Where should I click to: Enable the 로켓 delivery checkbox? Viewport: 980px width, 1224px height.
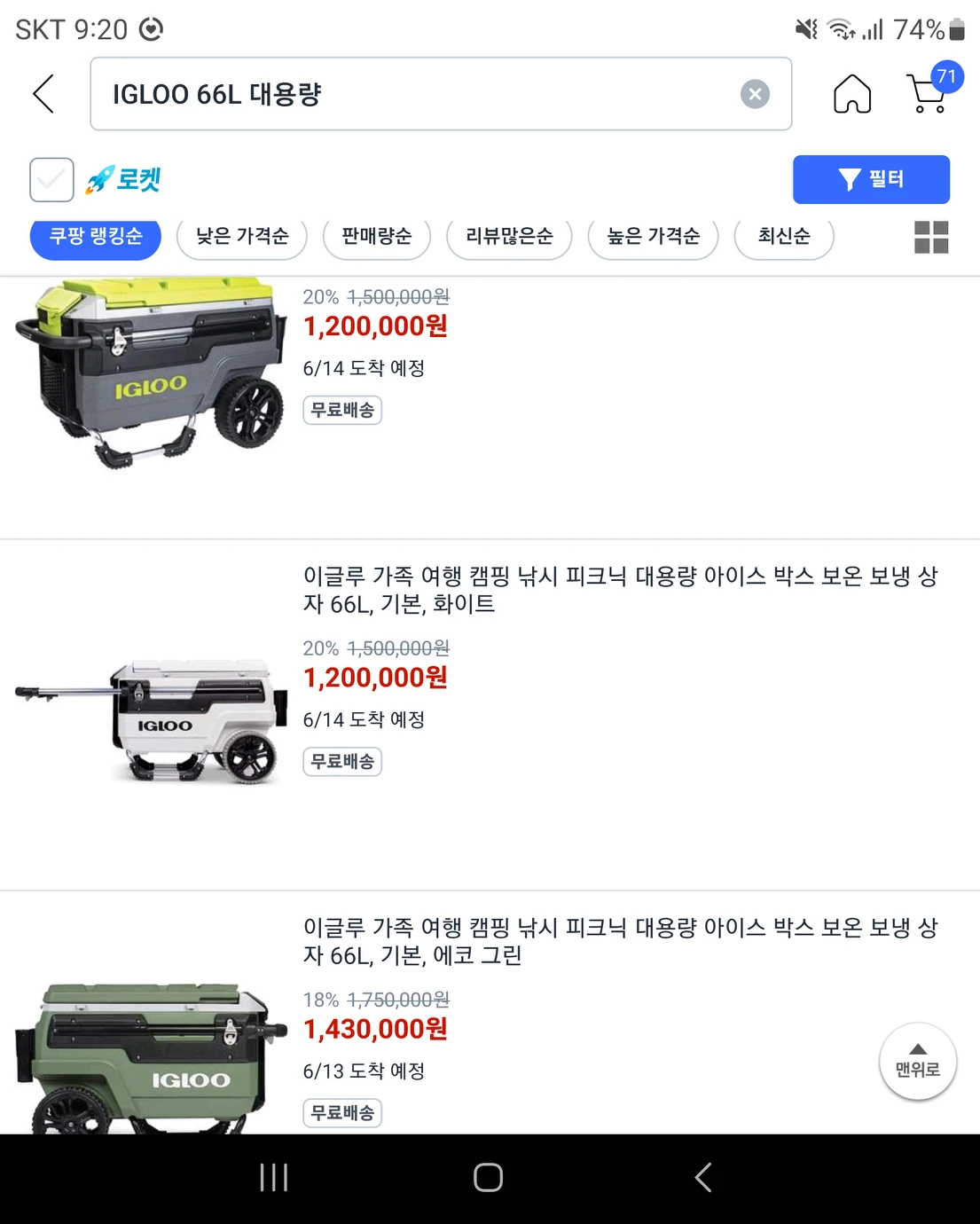51,179
